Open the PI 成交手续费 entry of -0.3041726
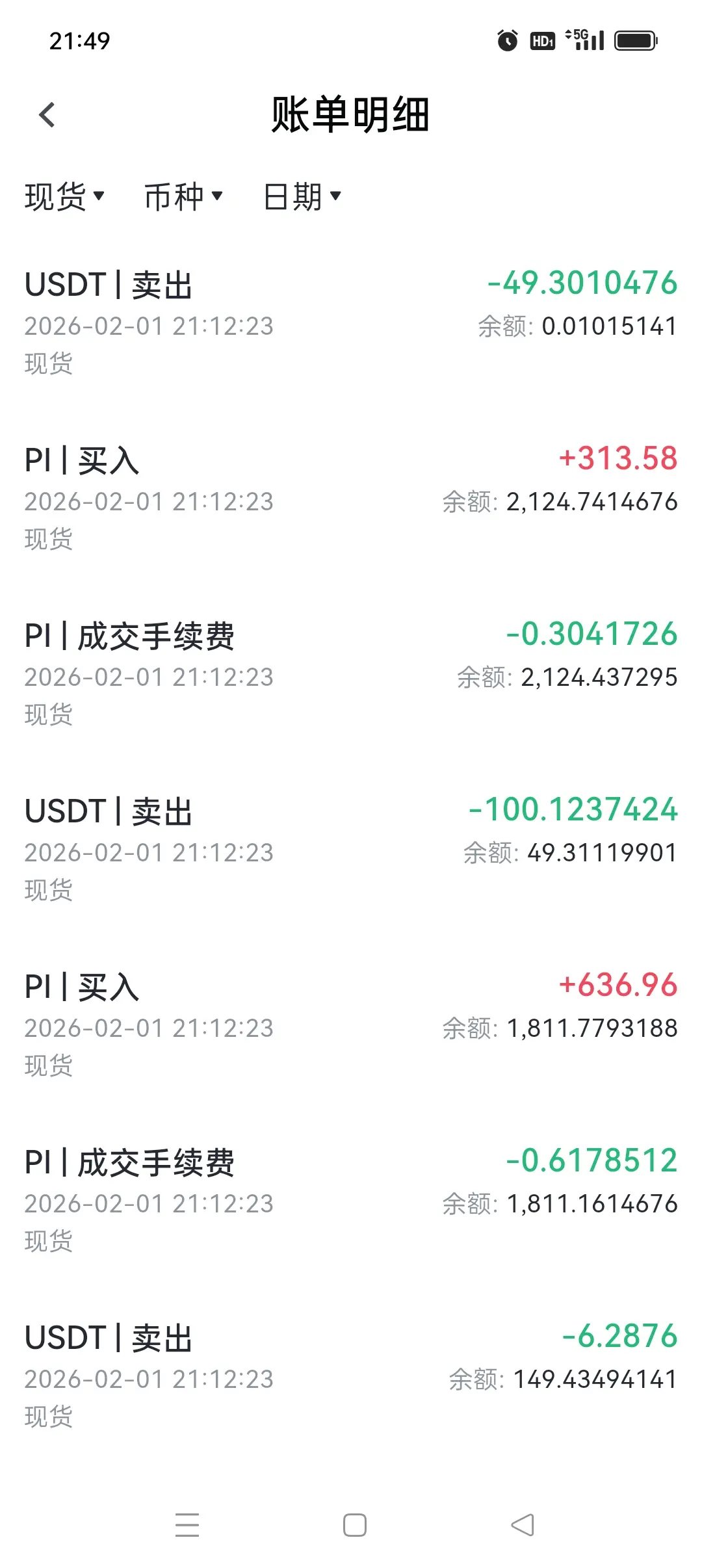The height and width of the screenshot is (1568, 702). [351, 673]
